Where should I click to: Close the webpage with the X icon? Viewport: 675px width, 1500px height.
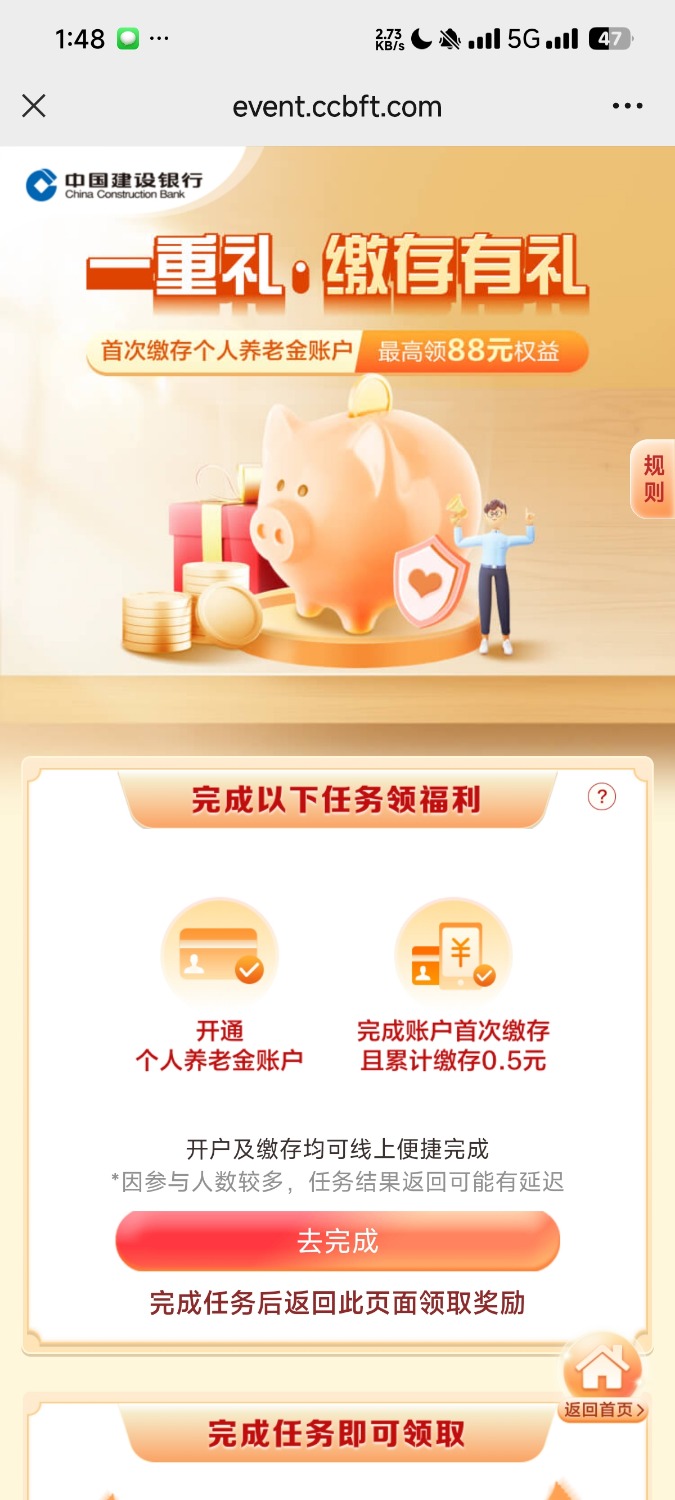(34, 106)
